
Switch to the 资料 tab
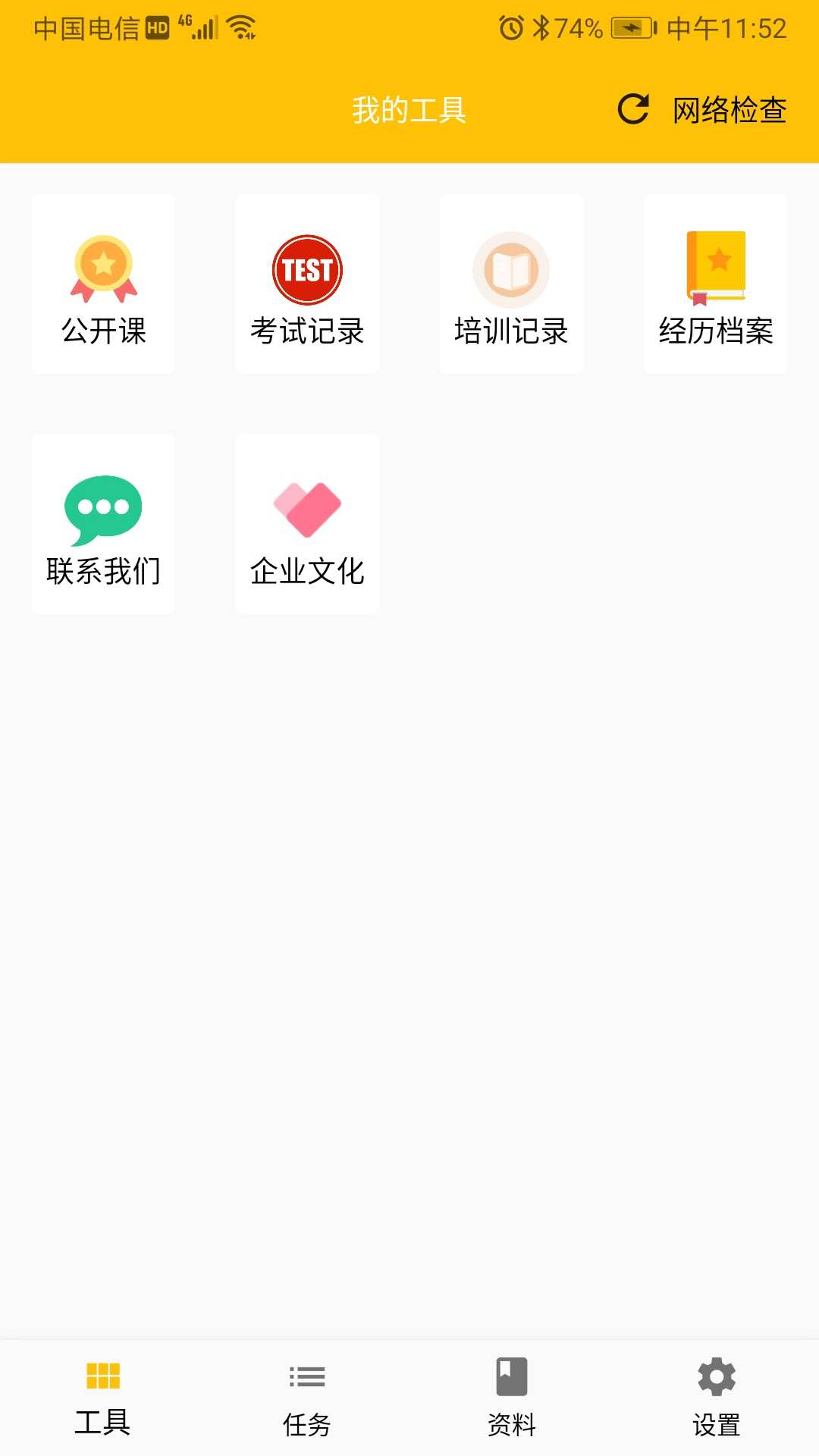point(512,1398)
